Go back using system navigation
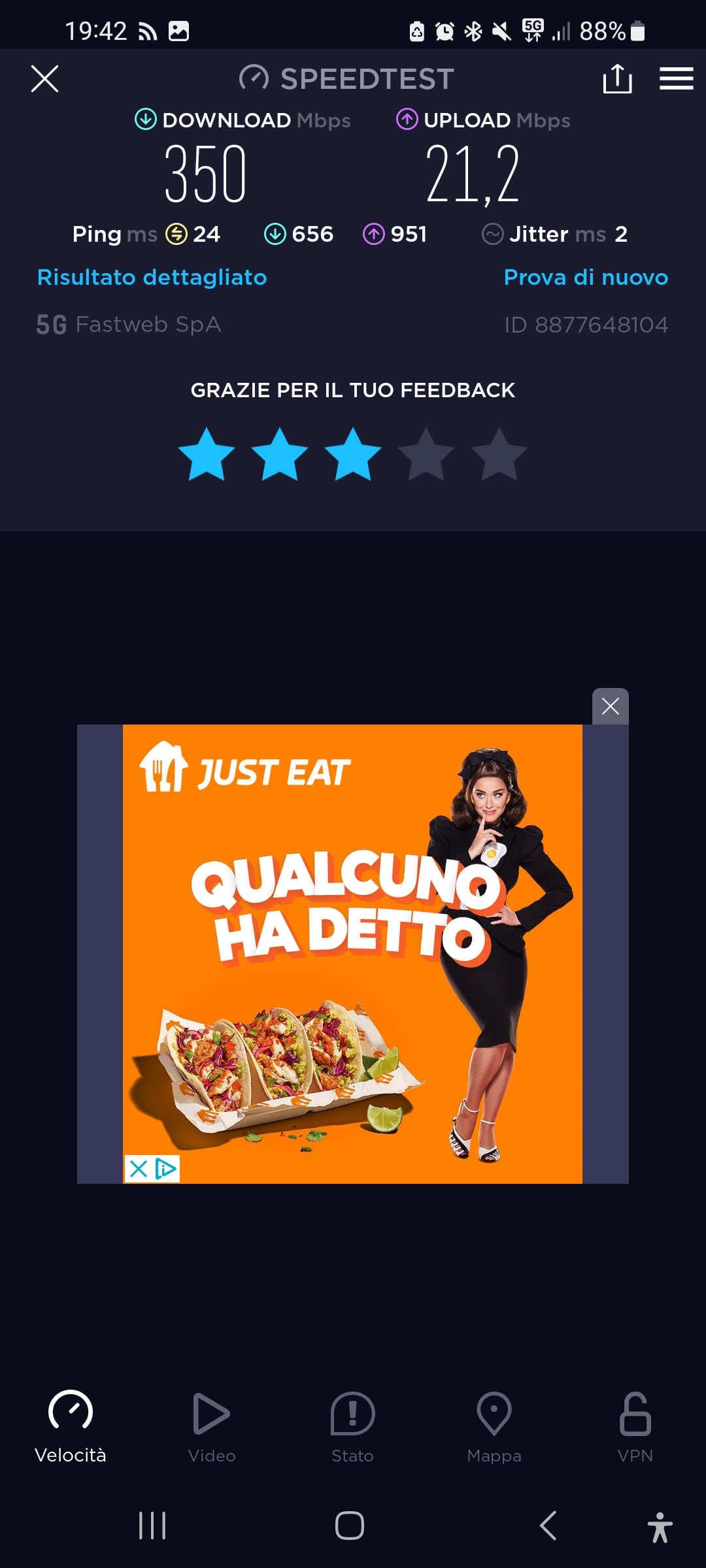Viewport: 706px width, 1568px height. (548, 1526)
